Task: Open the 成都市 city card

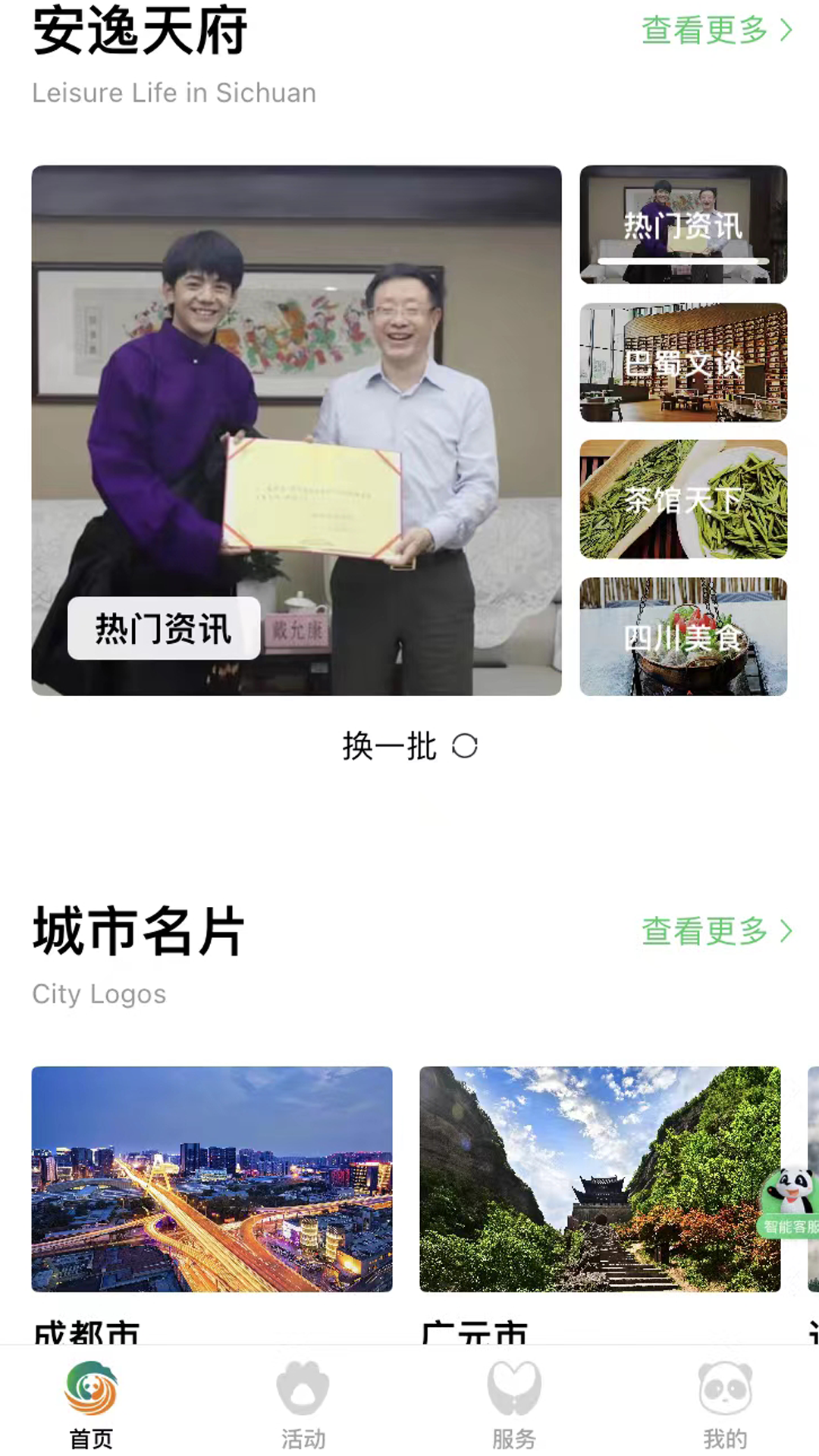Action: point(212,1179)
